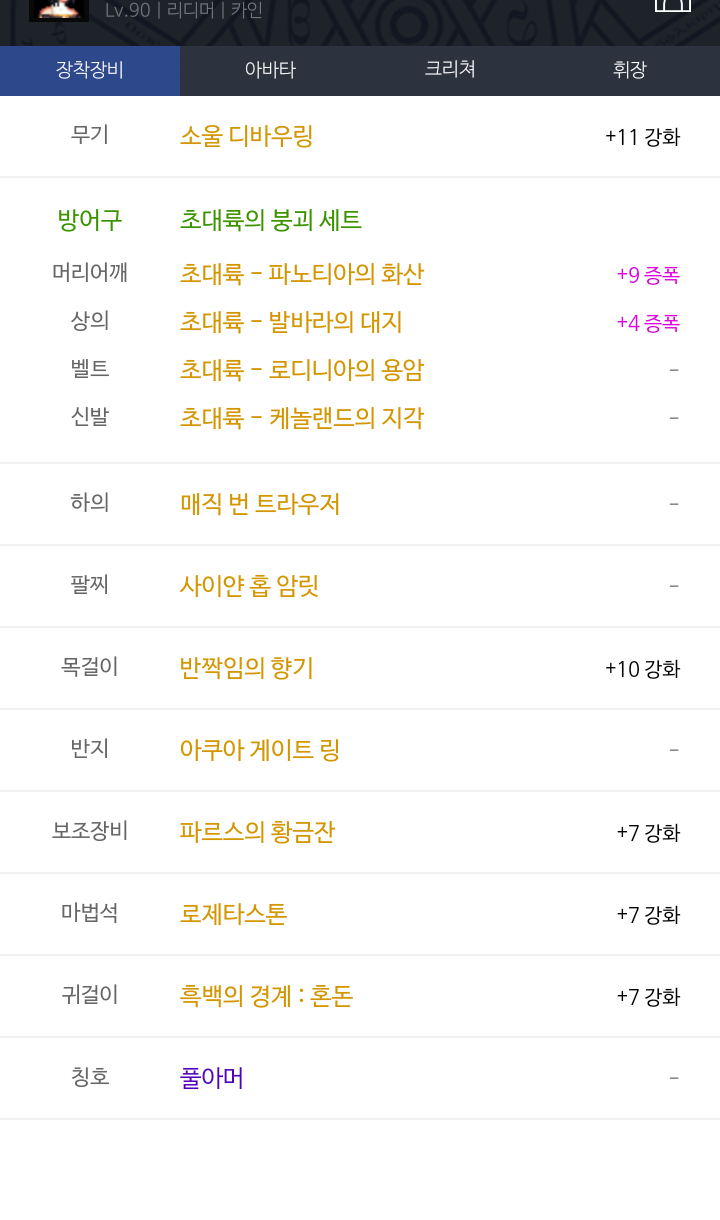Open necklace 반짝임의 향기
Image resolution: width=720 pixels, height=1220 pixels.
(246, 668)
